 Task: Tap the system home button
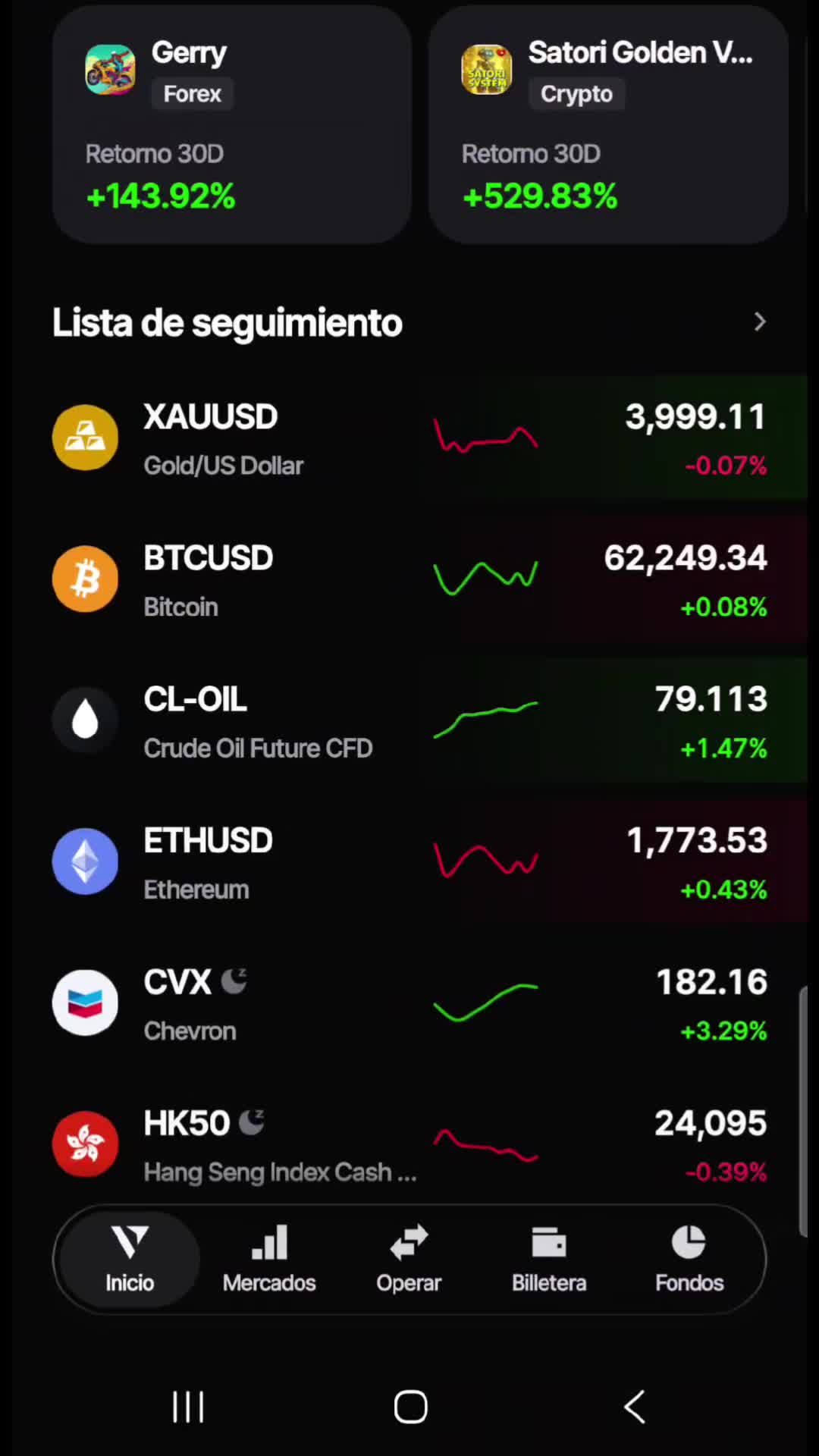pyautogui.click(x=410, y=1407)
